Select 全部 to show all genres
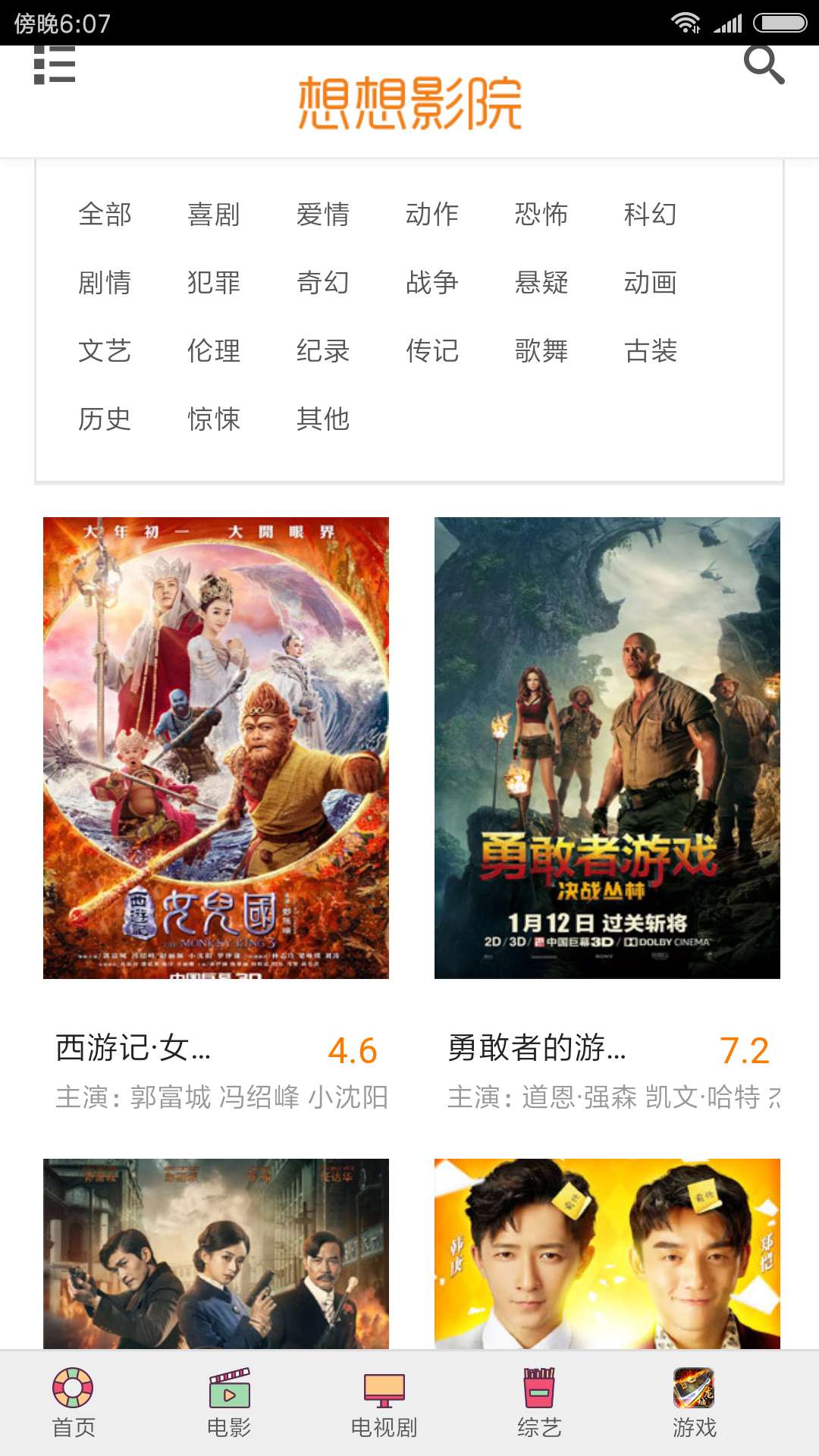The height and width of the screenshot is (1456, 819). [x=105, y=215]
